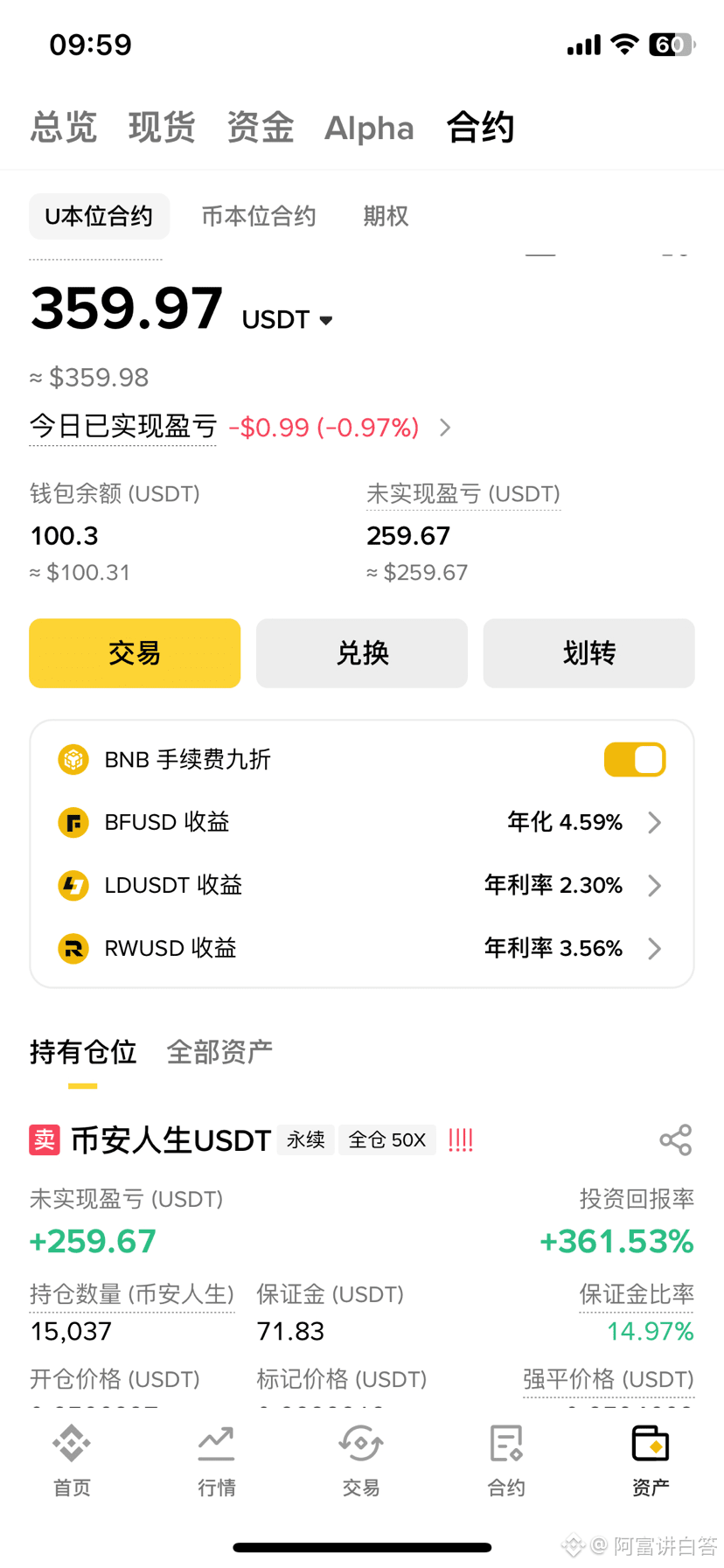Select 币本位合约 segment

(x=259, y=216)
